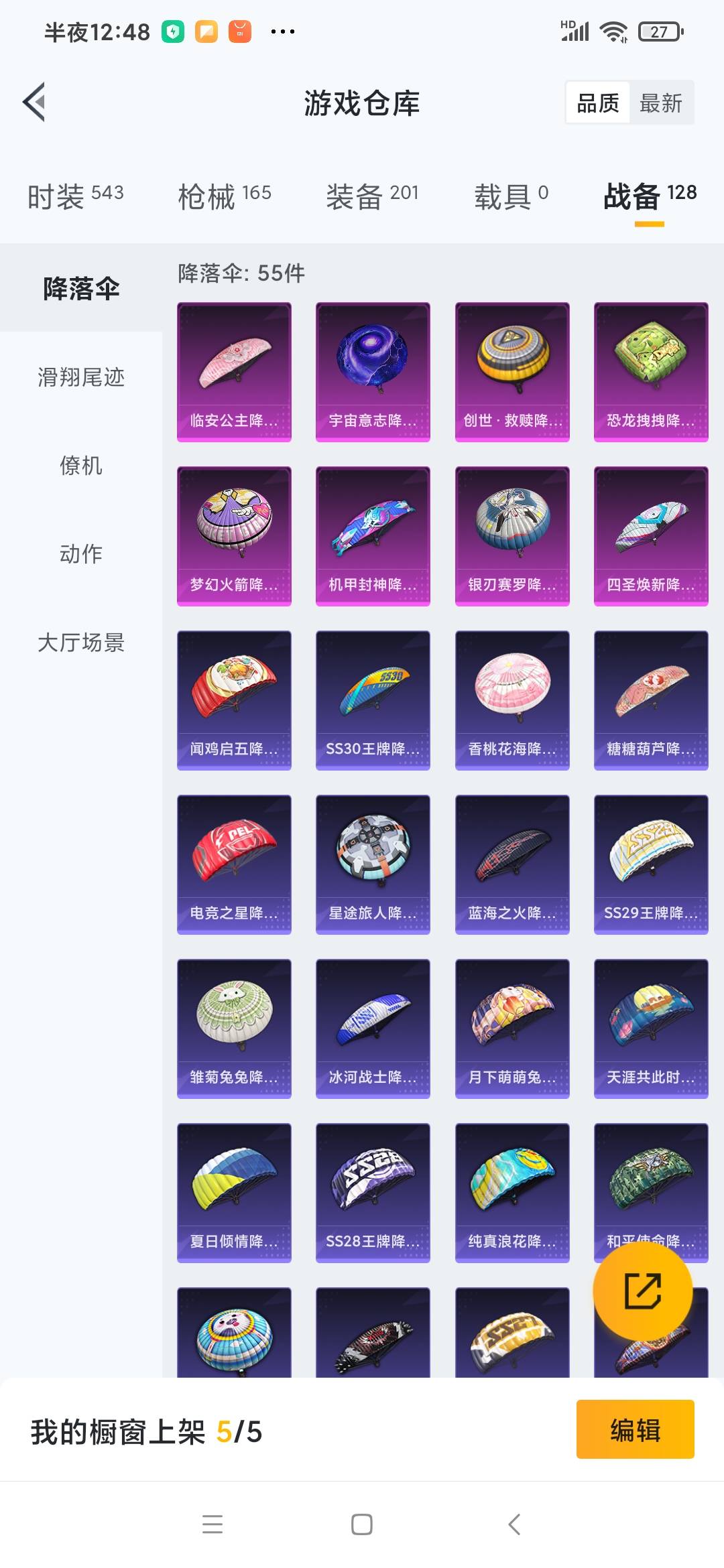
Task: Switch to the 载具 tab
Action: [511, 196]
